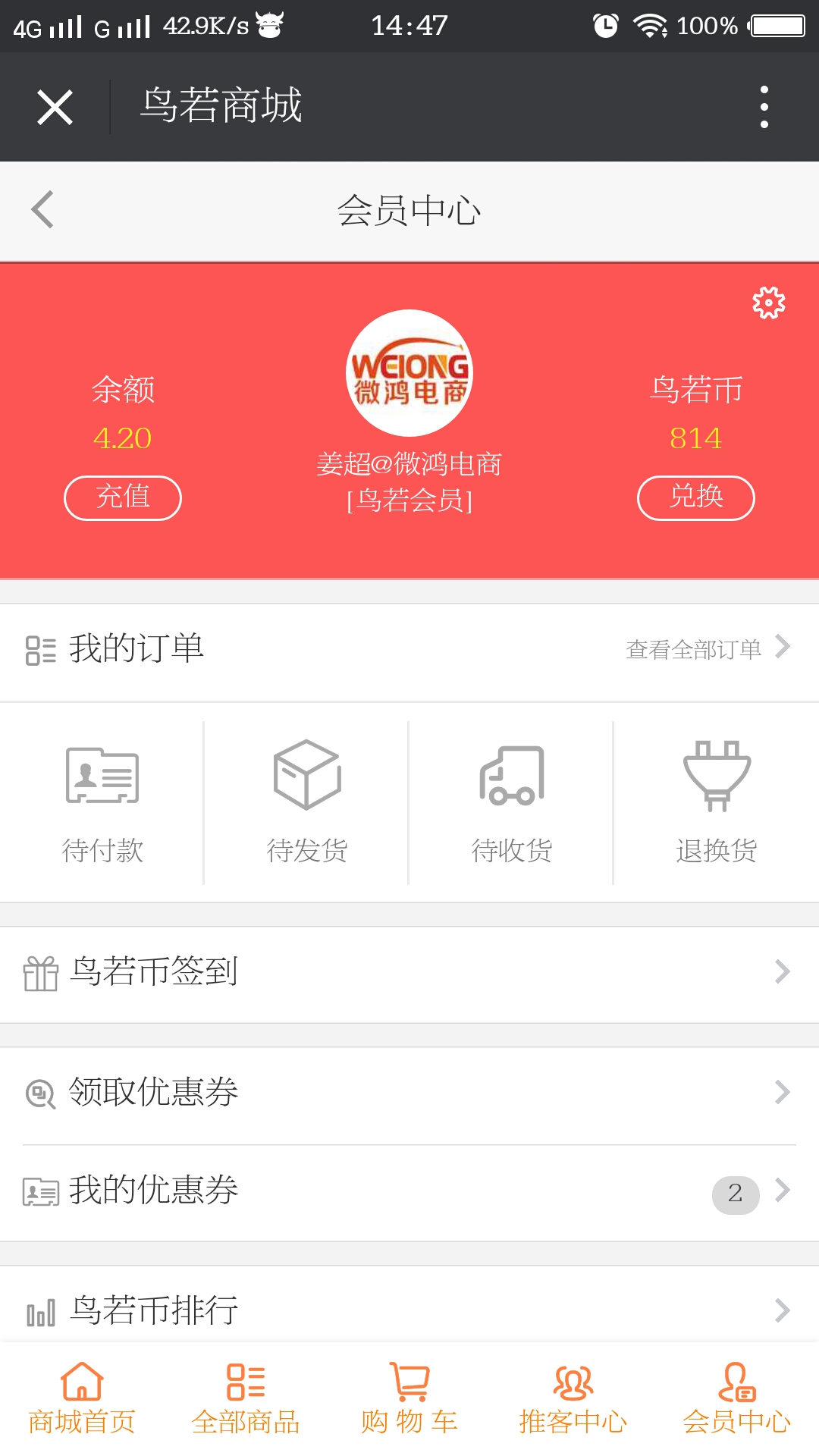819x1456 pixels.
Task: Open the profile avatar
Action: click(x=409, y=373)
